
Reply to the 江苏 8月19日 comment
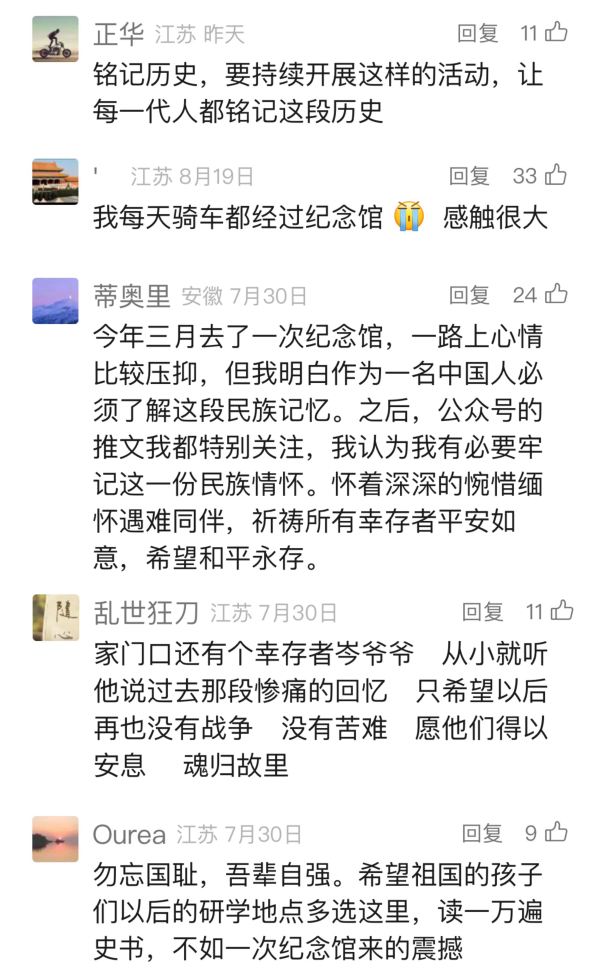point(469,176)
